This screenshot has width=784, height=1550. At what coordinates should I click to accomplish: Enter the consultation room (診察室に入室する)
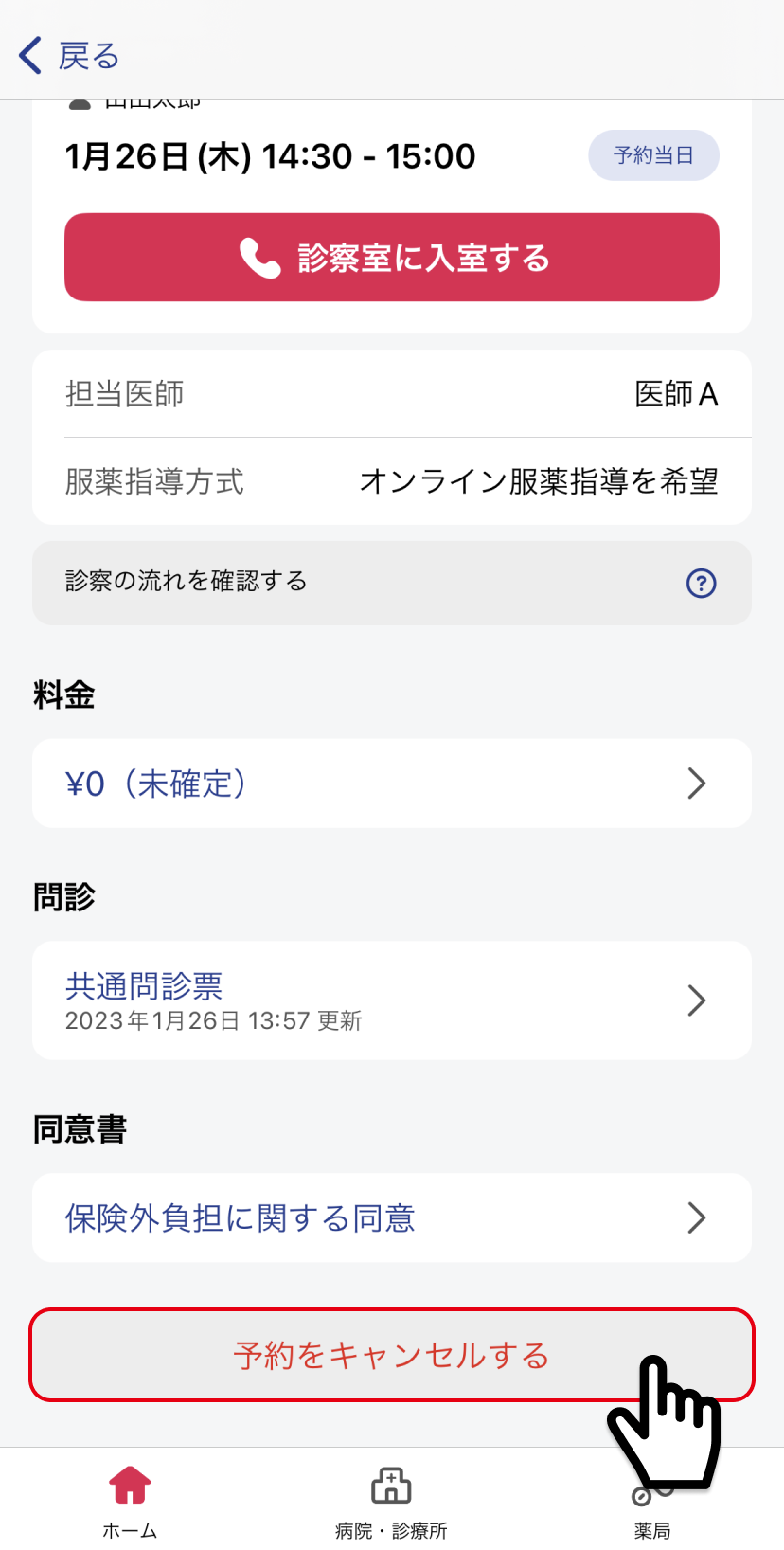[x=392, y=257]
